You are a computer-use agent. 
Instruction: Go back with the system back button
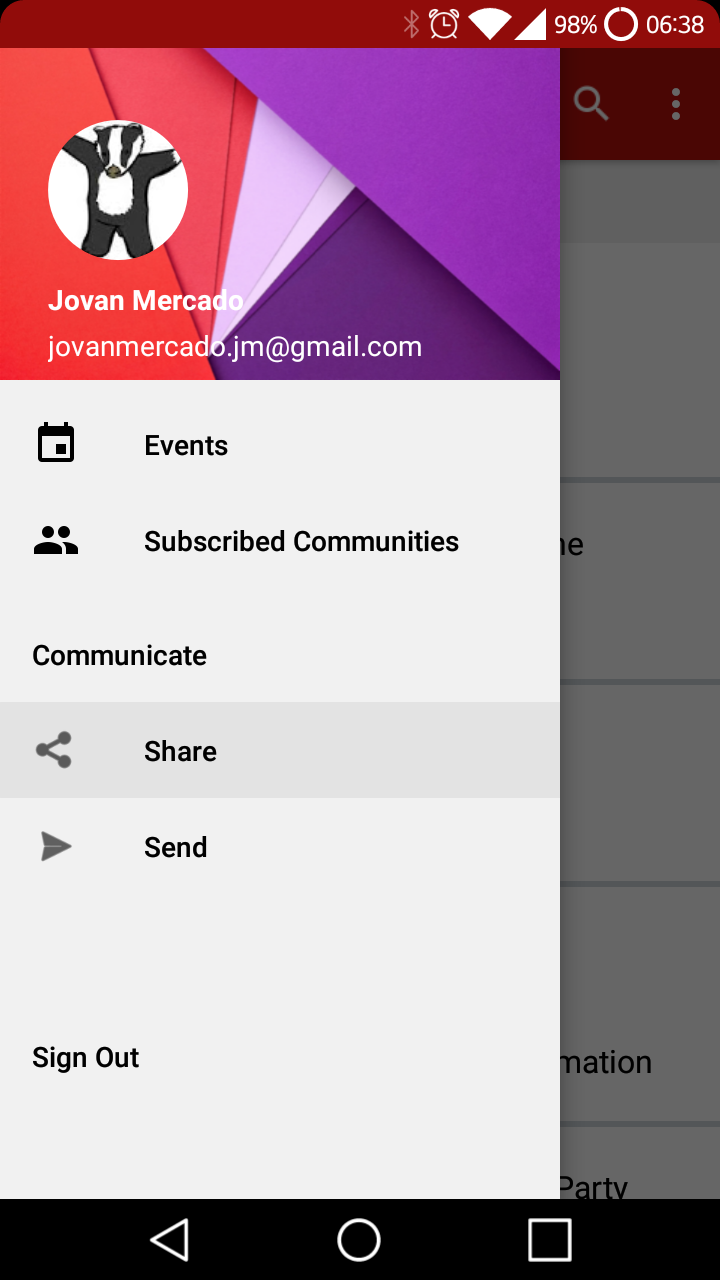(170, 1240)
